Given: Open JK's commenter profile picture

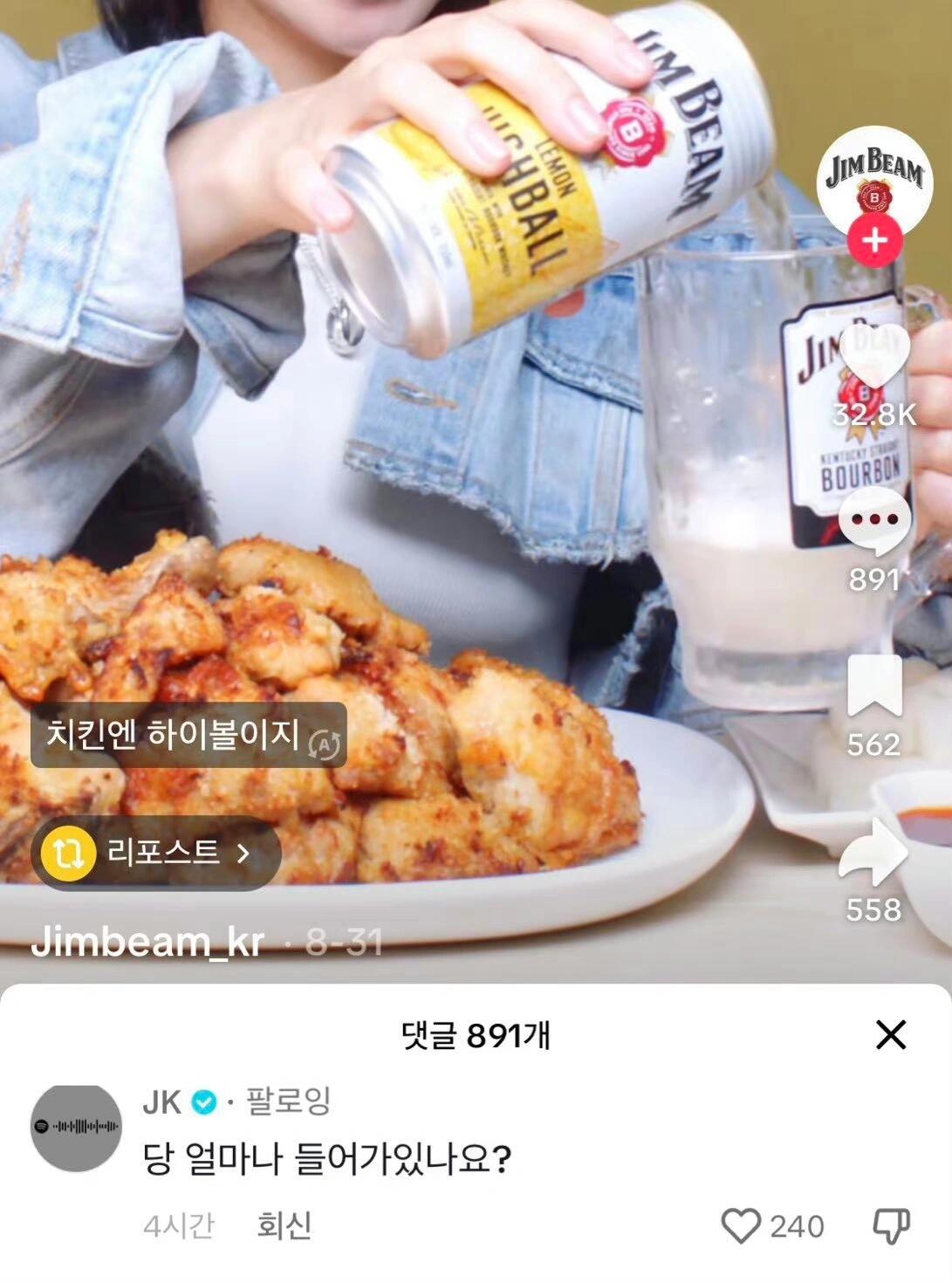Looking at the screenshot, I should (76, 1128).
